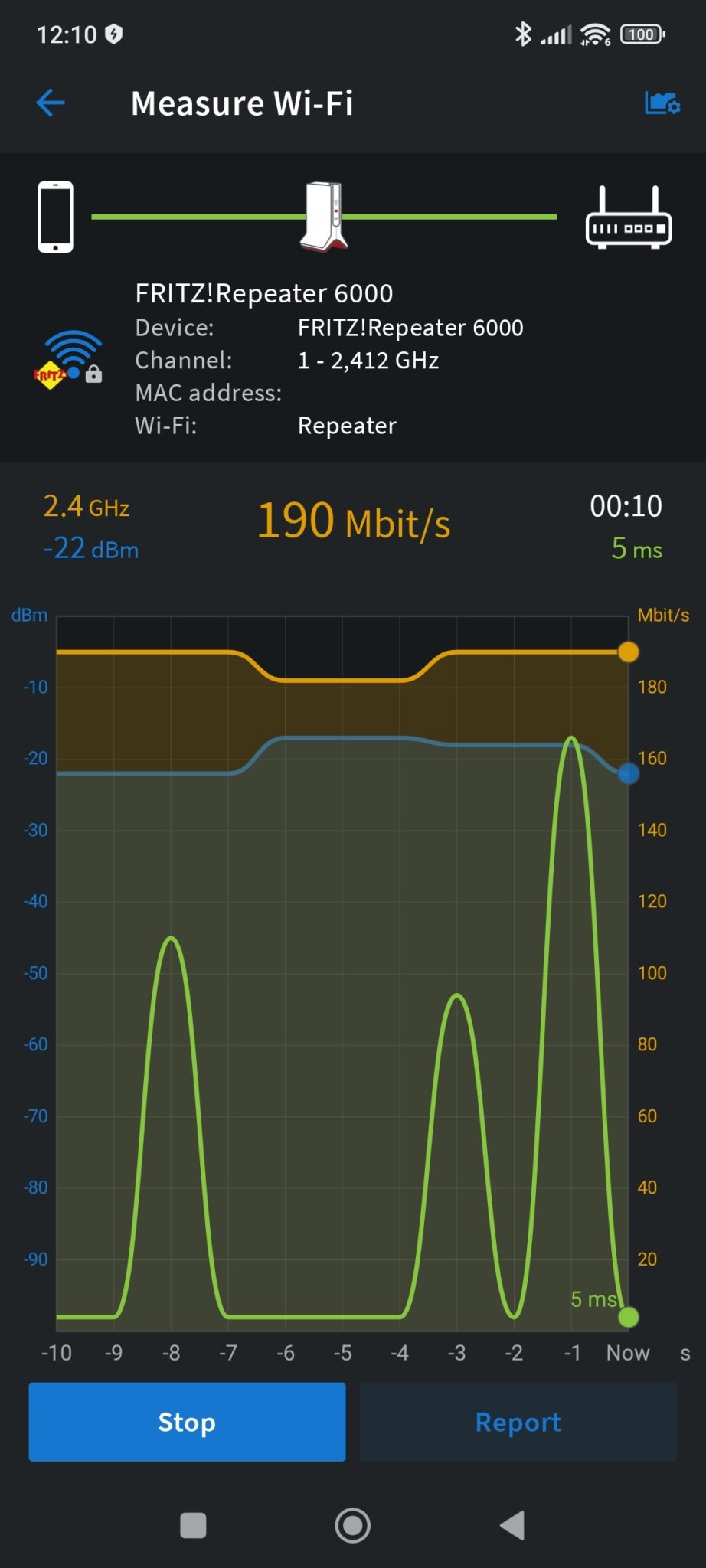
Task: Go back using the top arrow
Action: (51, 103)
